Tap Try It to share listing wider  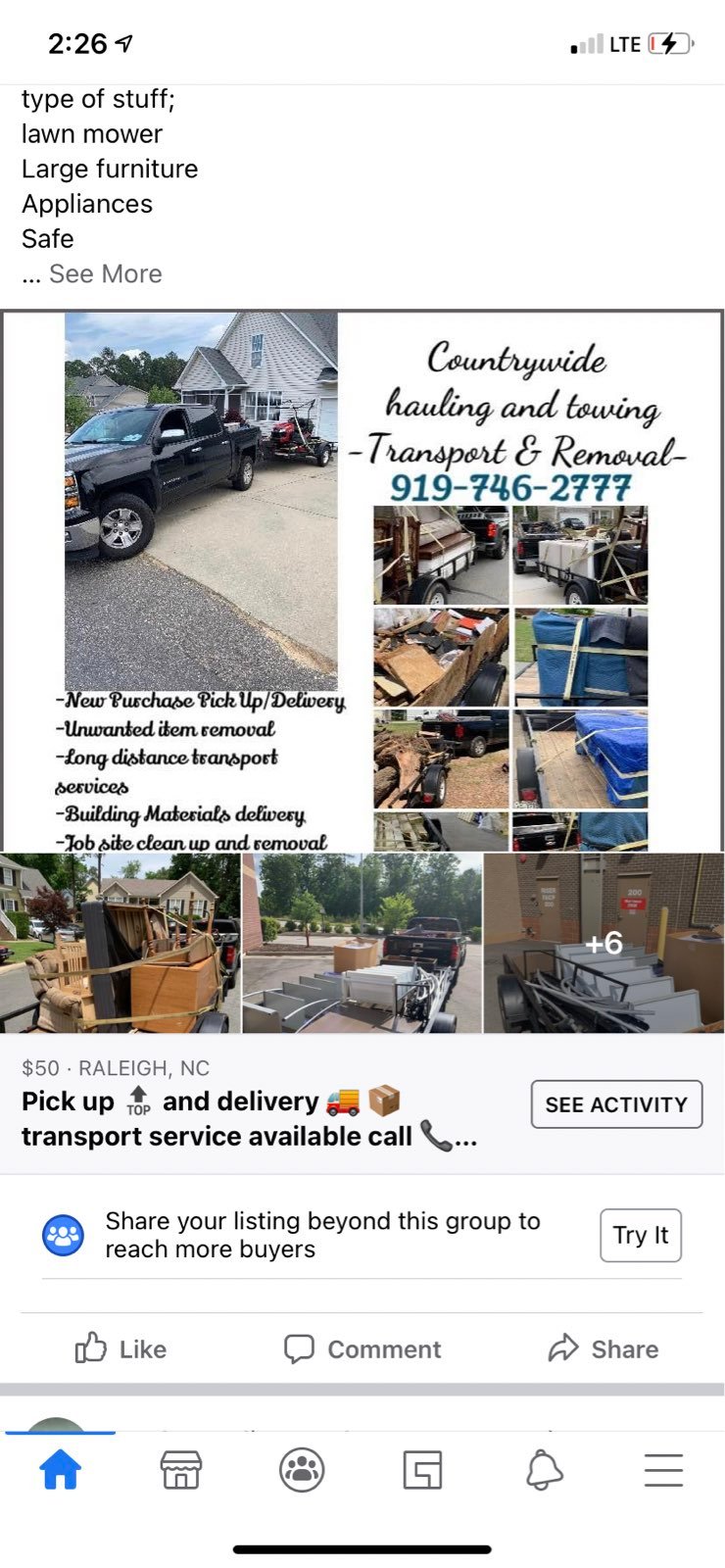[x=641, y=1235]
